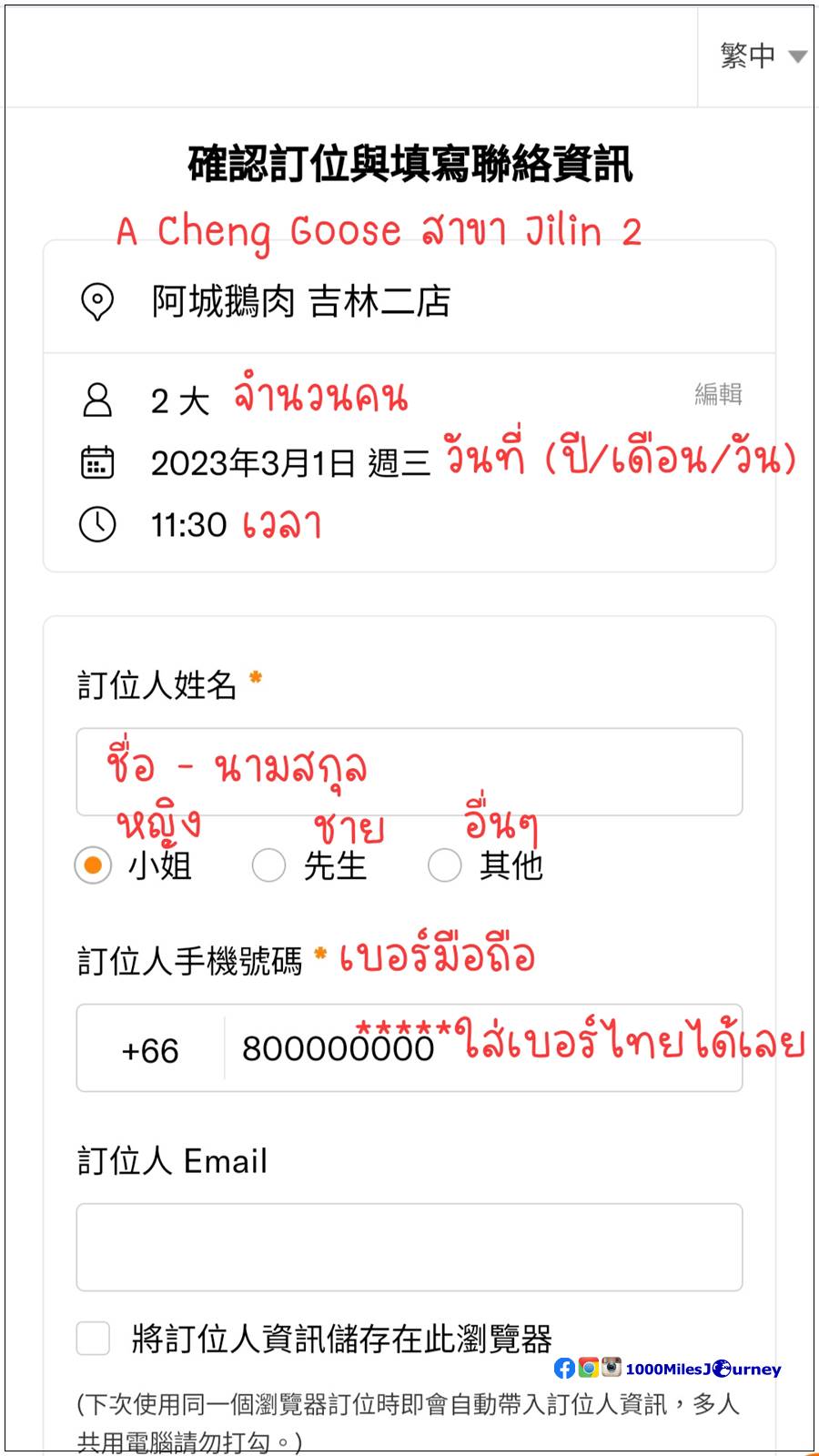Choose the 先生 title option

[268, 864]
